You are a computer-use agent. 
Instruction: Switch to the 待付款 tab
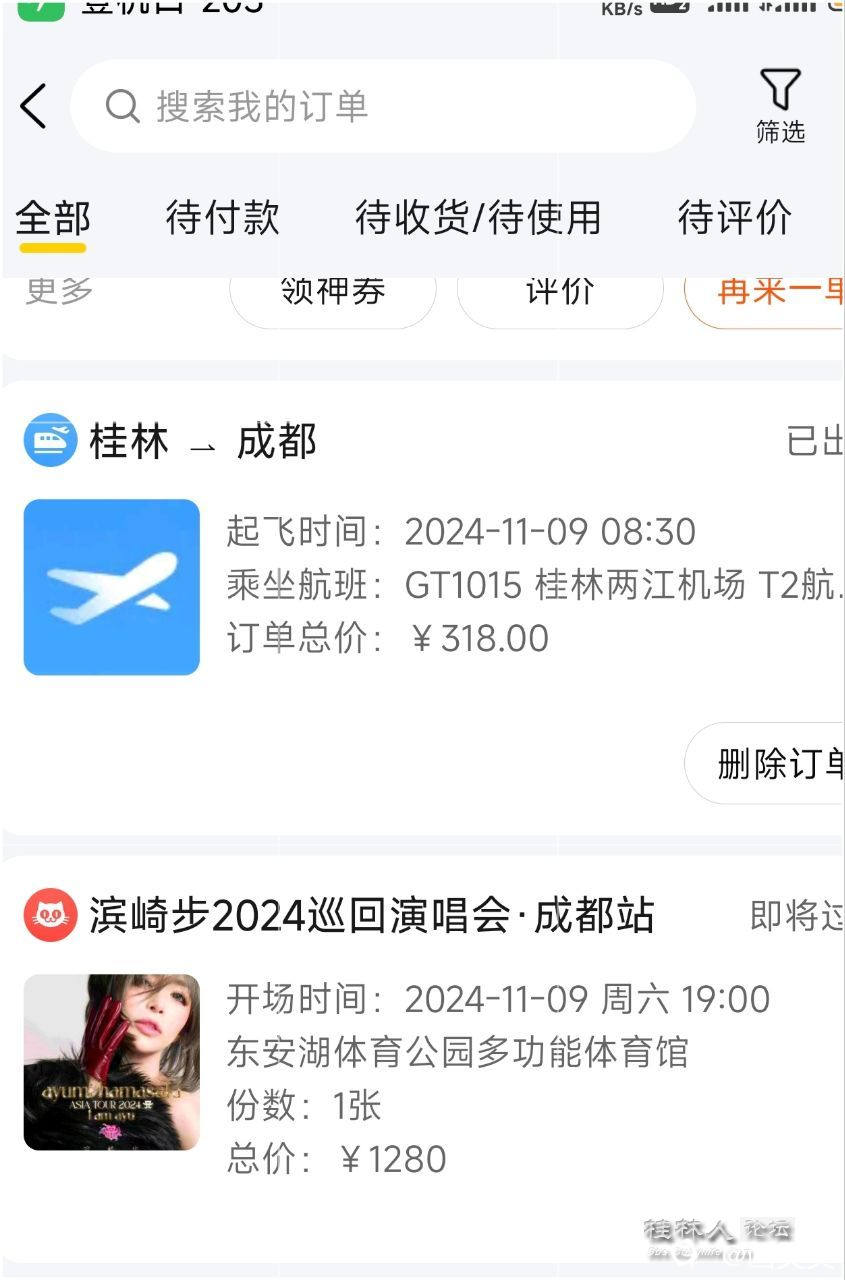[x=222, y=218]
